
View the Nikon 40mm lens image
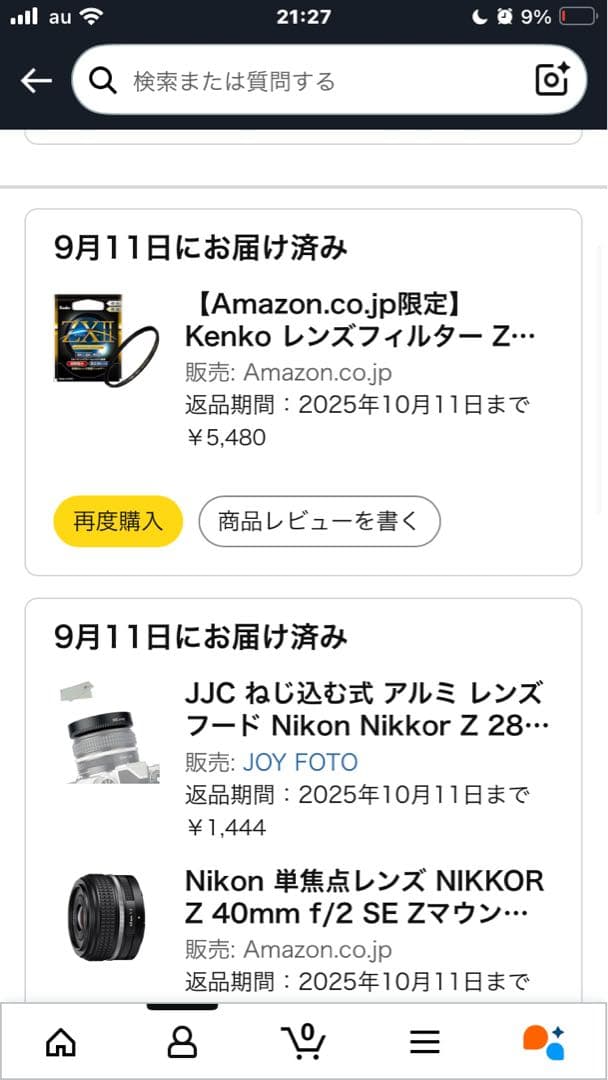[106, 917]
